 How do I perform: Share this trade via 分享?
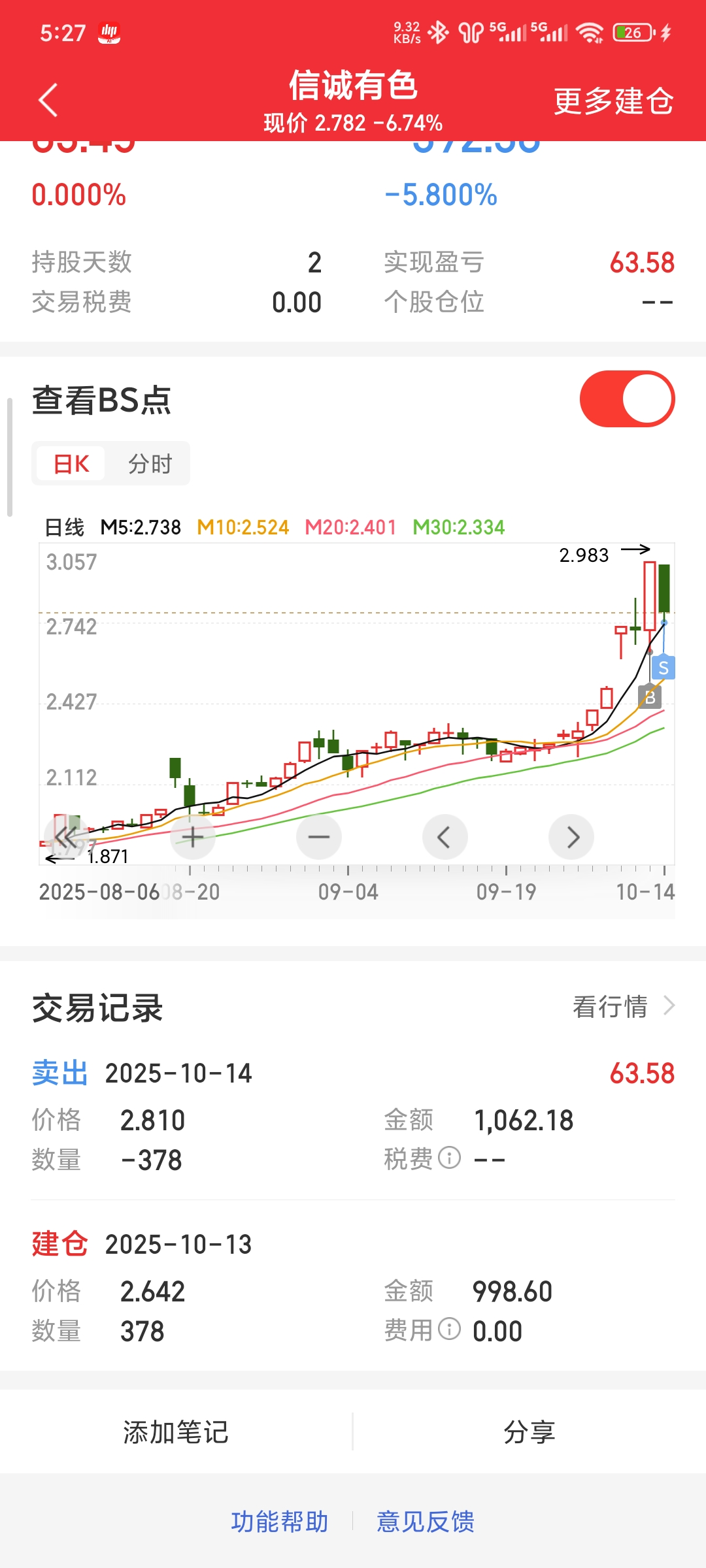click(529, 1432)
